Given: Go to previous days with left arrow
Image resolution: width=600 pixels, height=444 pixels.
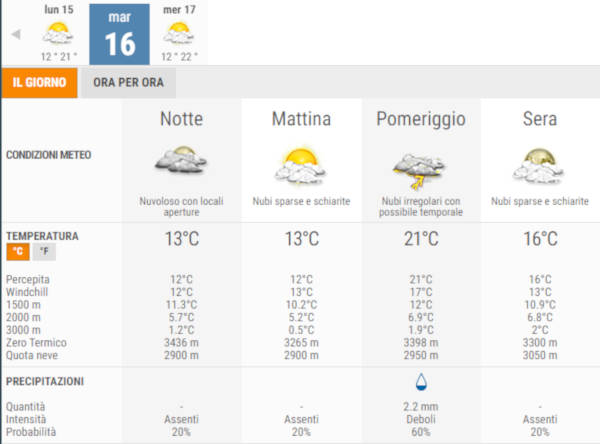Looking at the screenshot, I should 15,33.
